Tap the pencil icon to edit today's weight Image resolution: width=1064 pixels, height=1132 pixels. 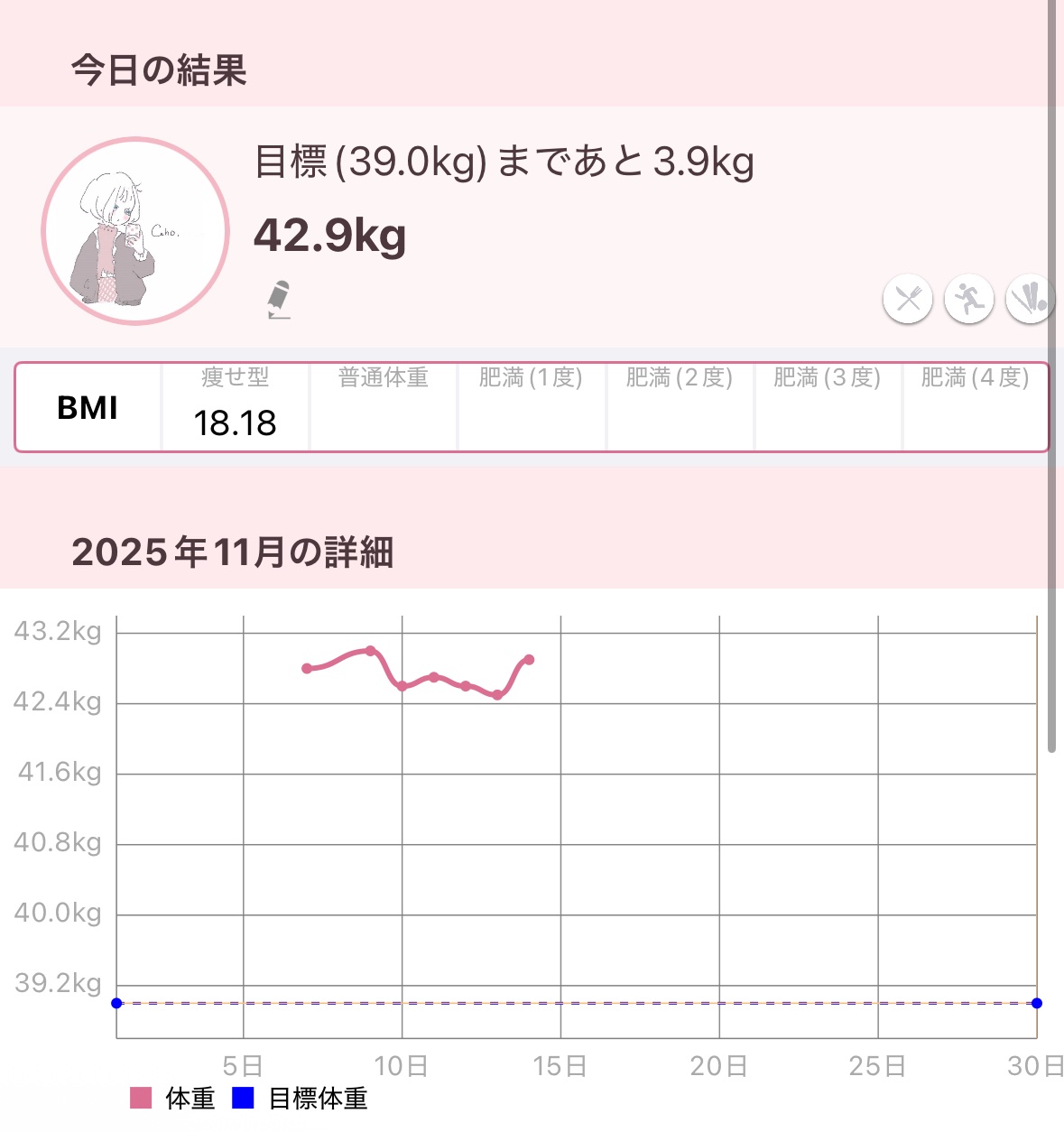pyautogui.click(x=279, y=300)
